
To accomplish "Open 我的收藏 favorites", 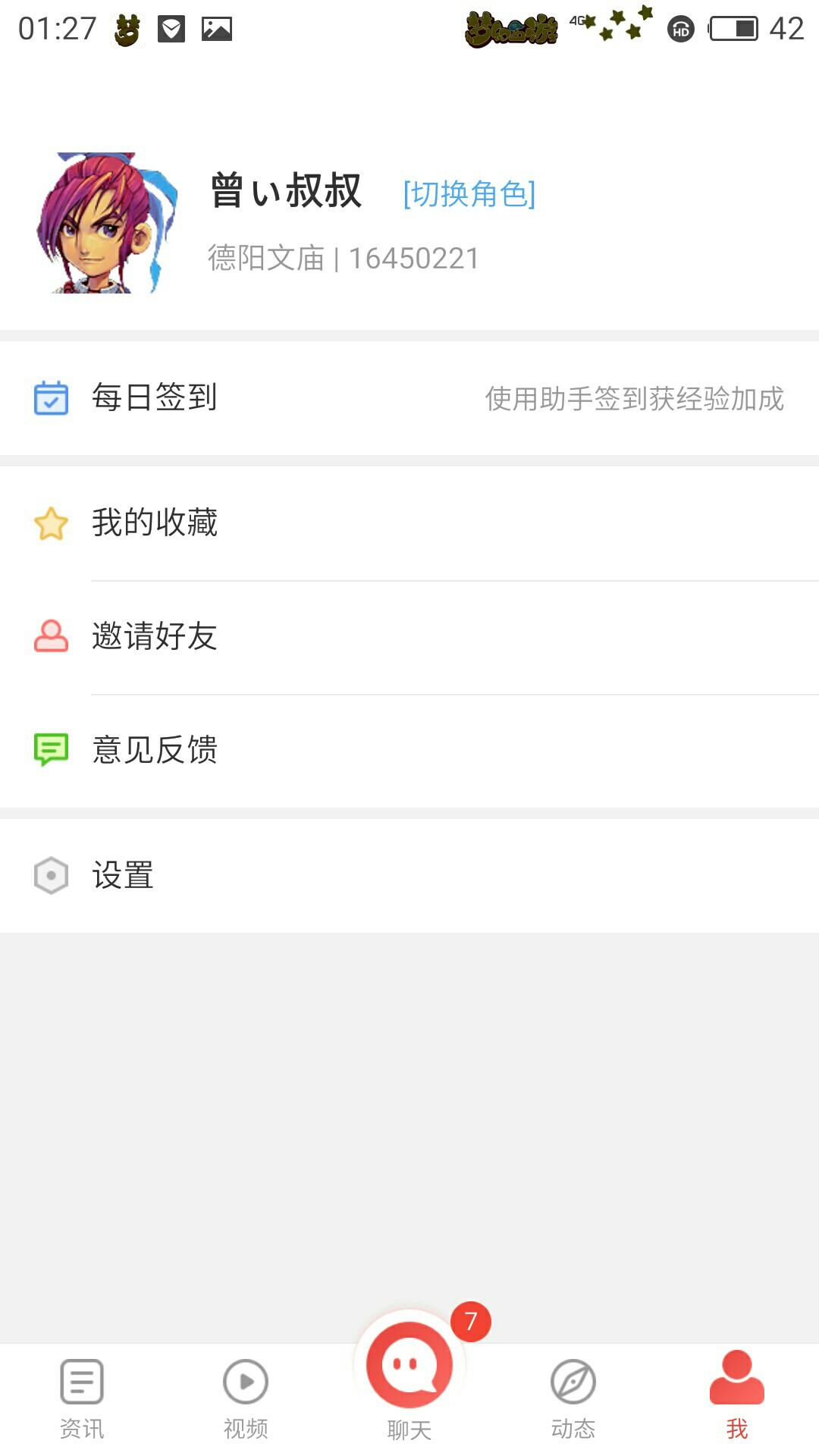I will click(409, 523).
